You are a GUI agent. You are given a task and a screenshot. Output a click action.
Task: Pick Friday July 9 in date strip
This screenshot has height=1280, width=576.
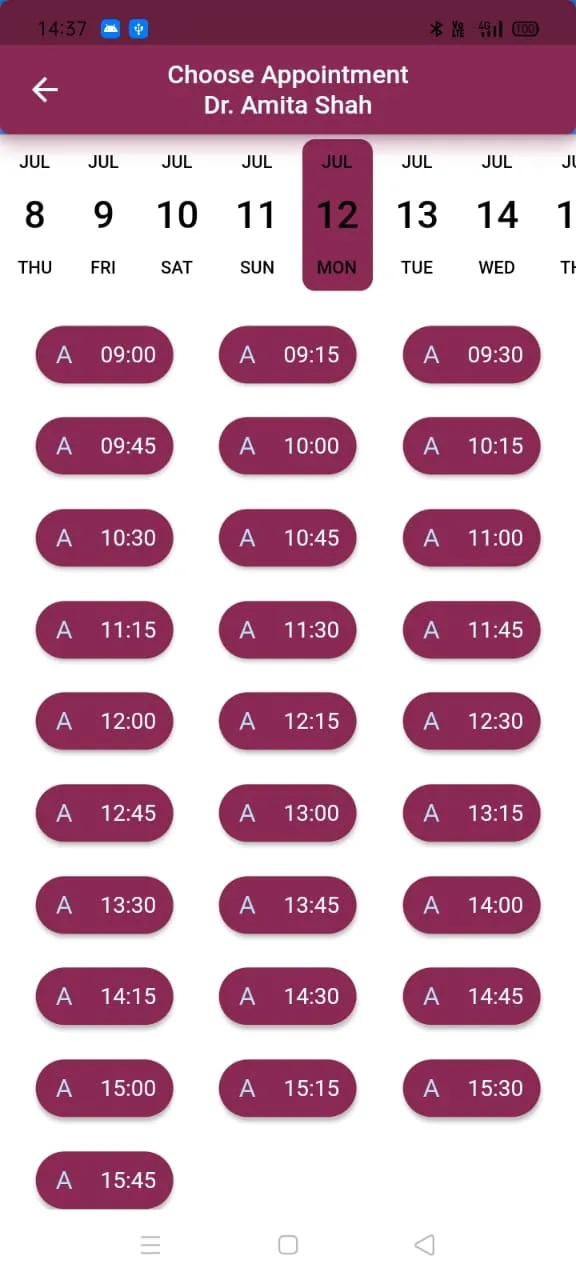(x=103, y=215)
